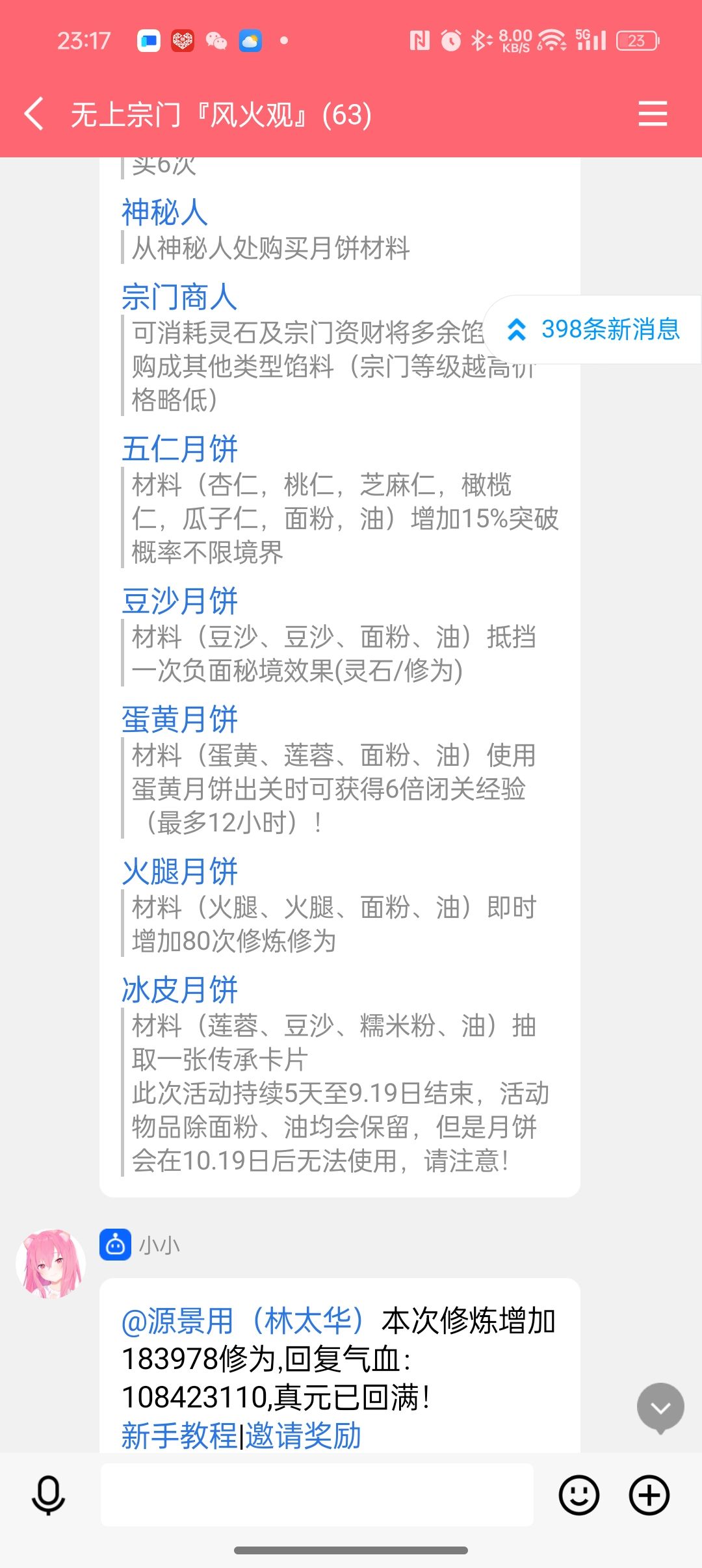The image size is (702, 1568).
Task: Open the 蛋黄月饼 link
Action: [x=179, y=720]
